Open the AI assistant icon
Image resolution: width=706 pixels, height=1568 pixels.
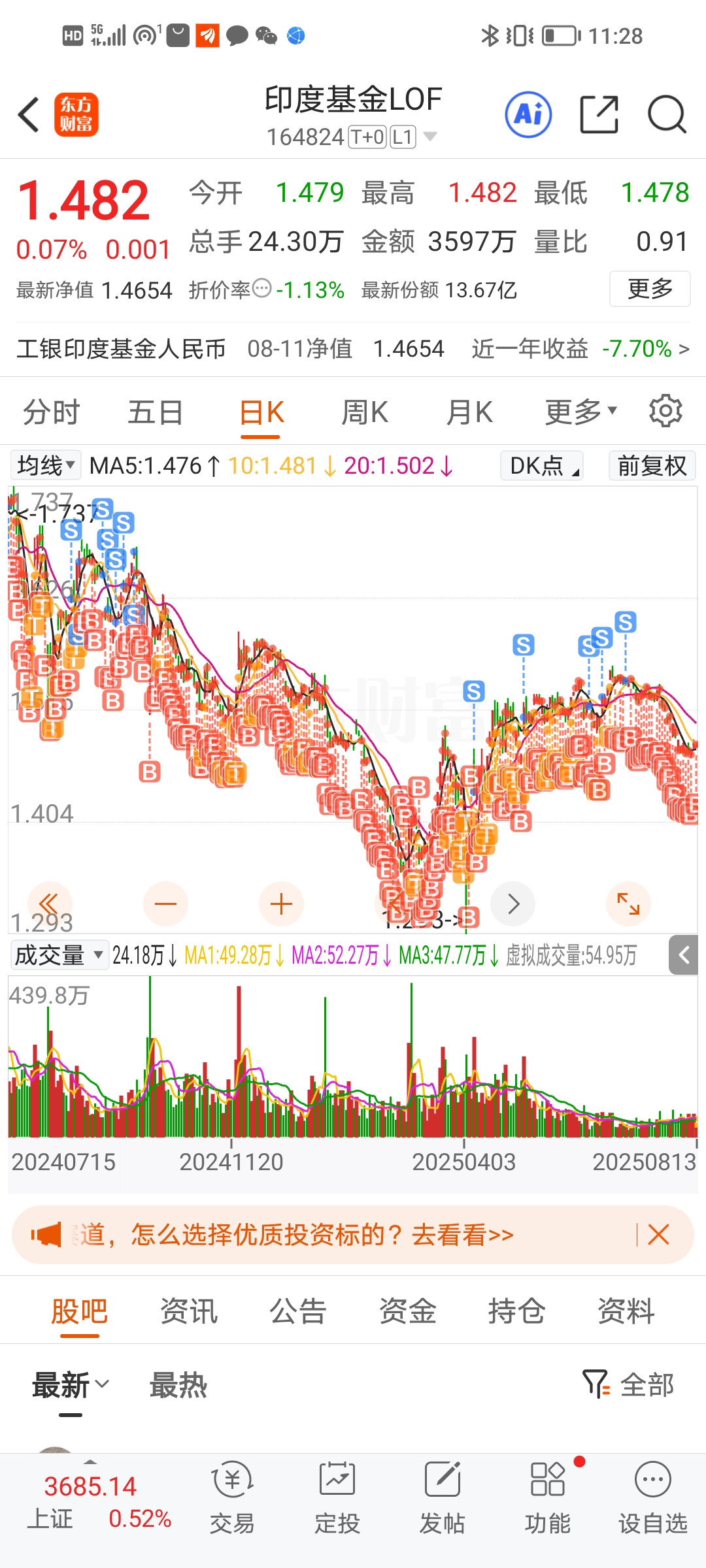point(528,114)
